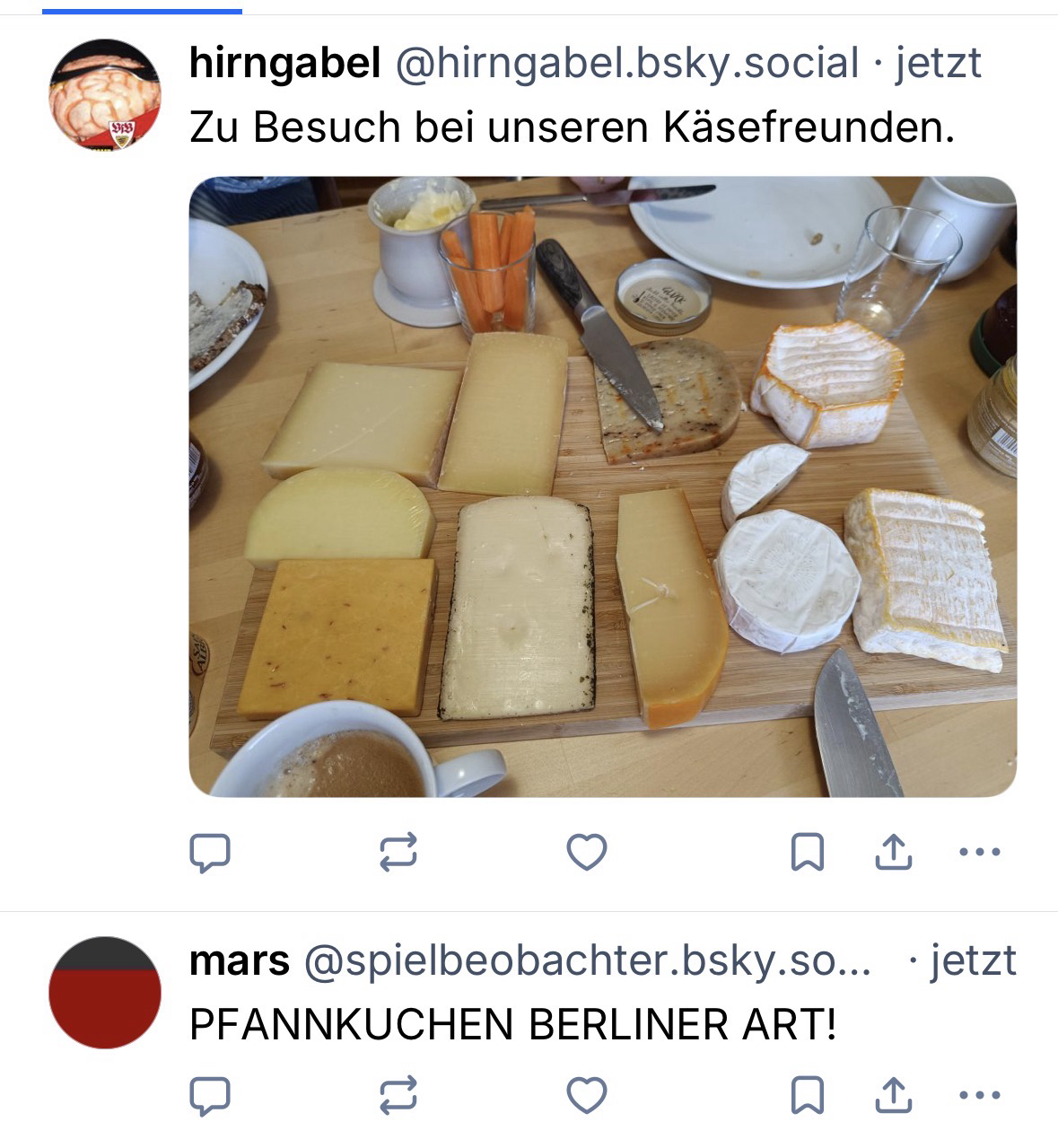Image resolution: width=1058 pixels, height=1148 pixels.
Task: Repost mars's Pfannkuchen post
Action: [398, 1095]
